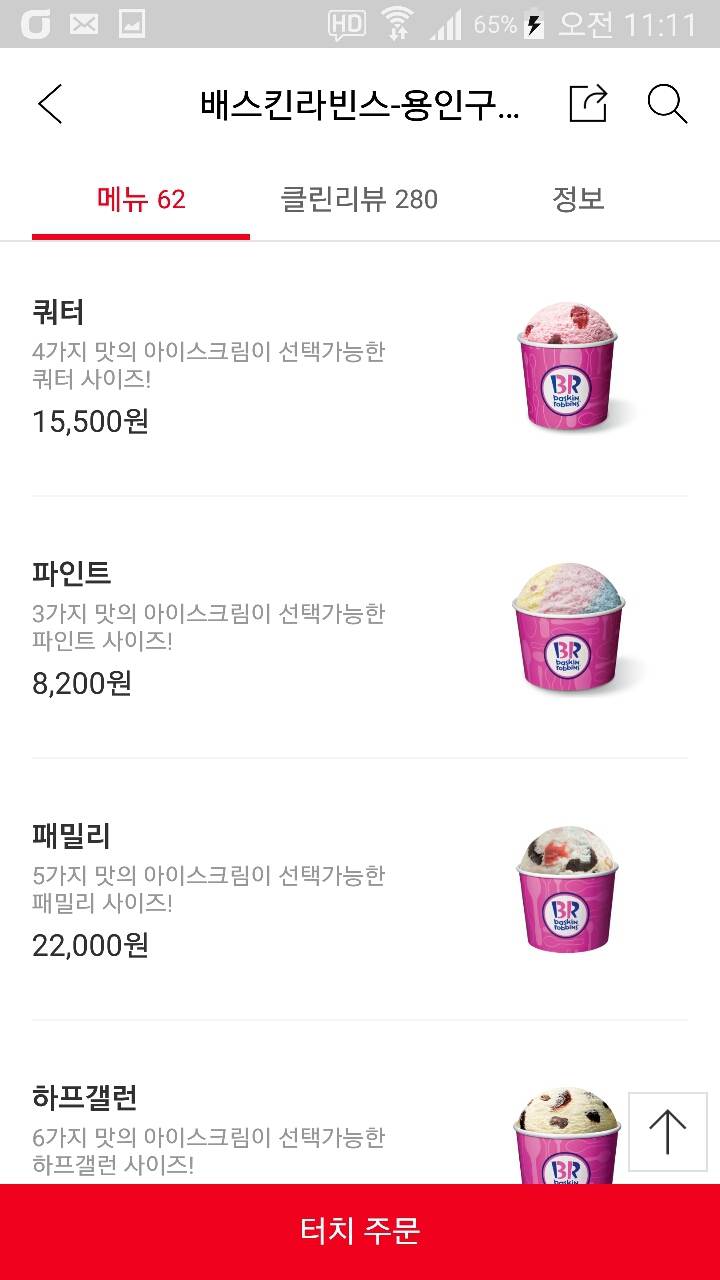Tap the store name 배스킨라빈스-용인구 title
The height and width of the screenshot is (1280, 720).
coord(360,104)
